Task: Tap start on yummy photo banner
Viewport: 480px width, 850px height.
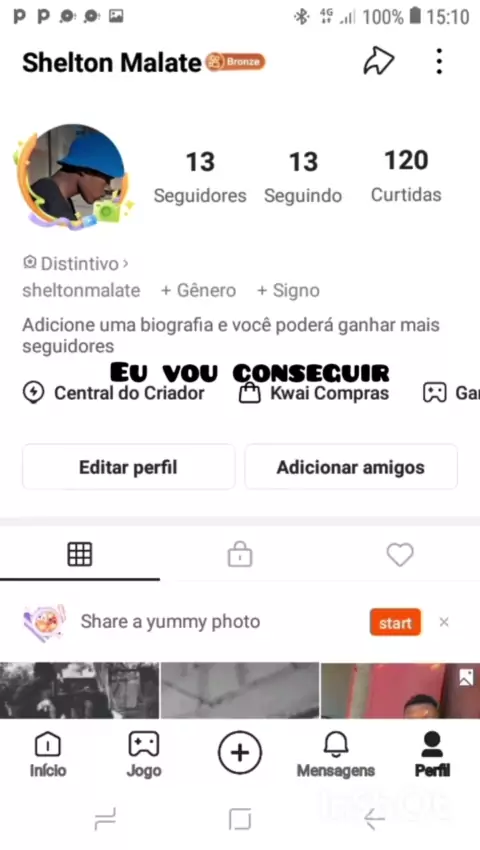Action: pyautogui.click(x=395, y=622)
